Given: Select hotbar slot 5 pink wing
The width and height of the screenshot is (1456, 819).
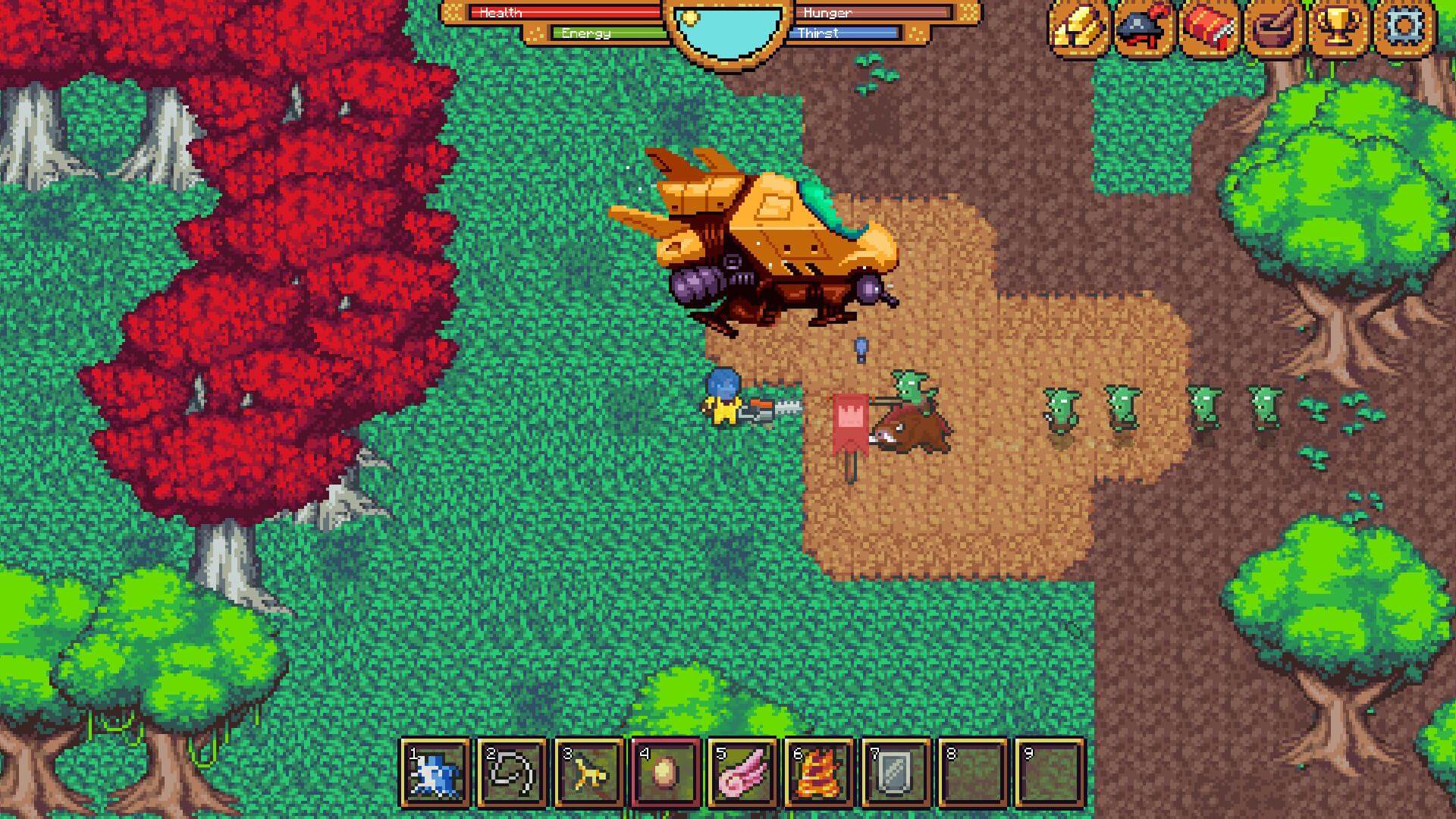Looking at the screenshot, I should (742, 773).
